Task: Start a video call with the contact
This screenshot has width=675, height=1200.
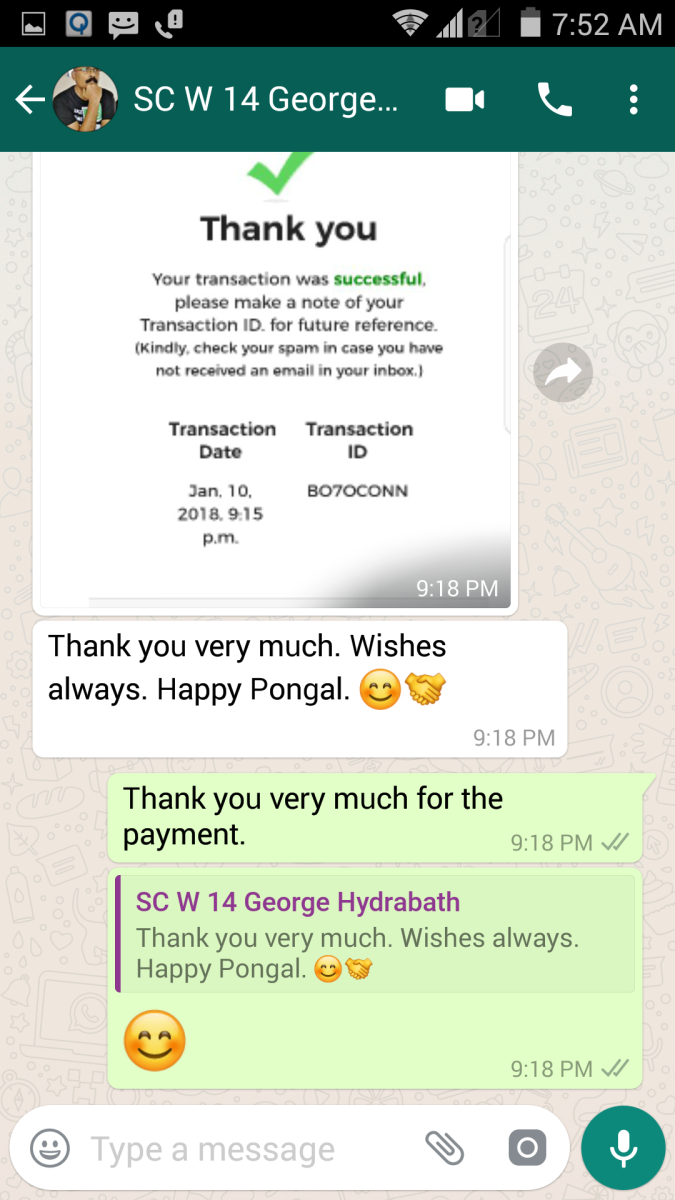Action: [x=465, y=100]
